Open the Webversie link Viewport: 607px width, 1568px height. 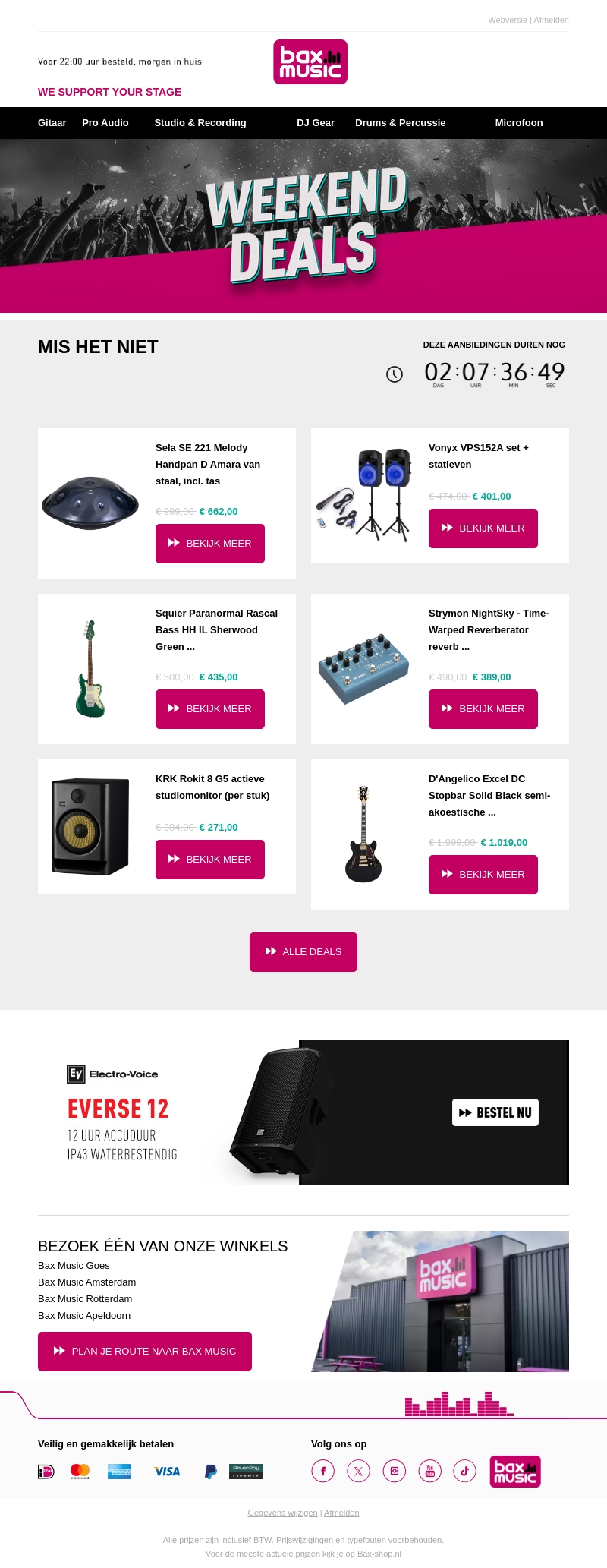pyautogui.click(x=507, y=20)
